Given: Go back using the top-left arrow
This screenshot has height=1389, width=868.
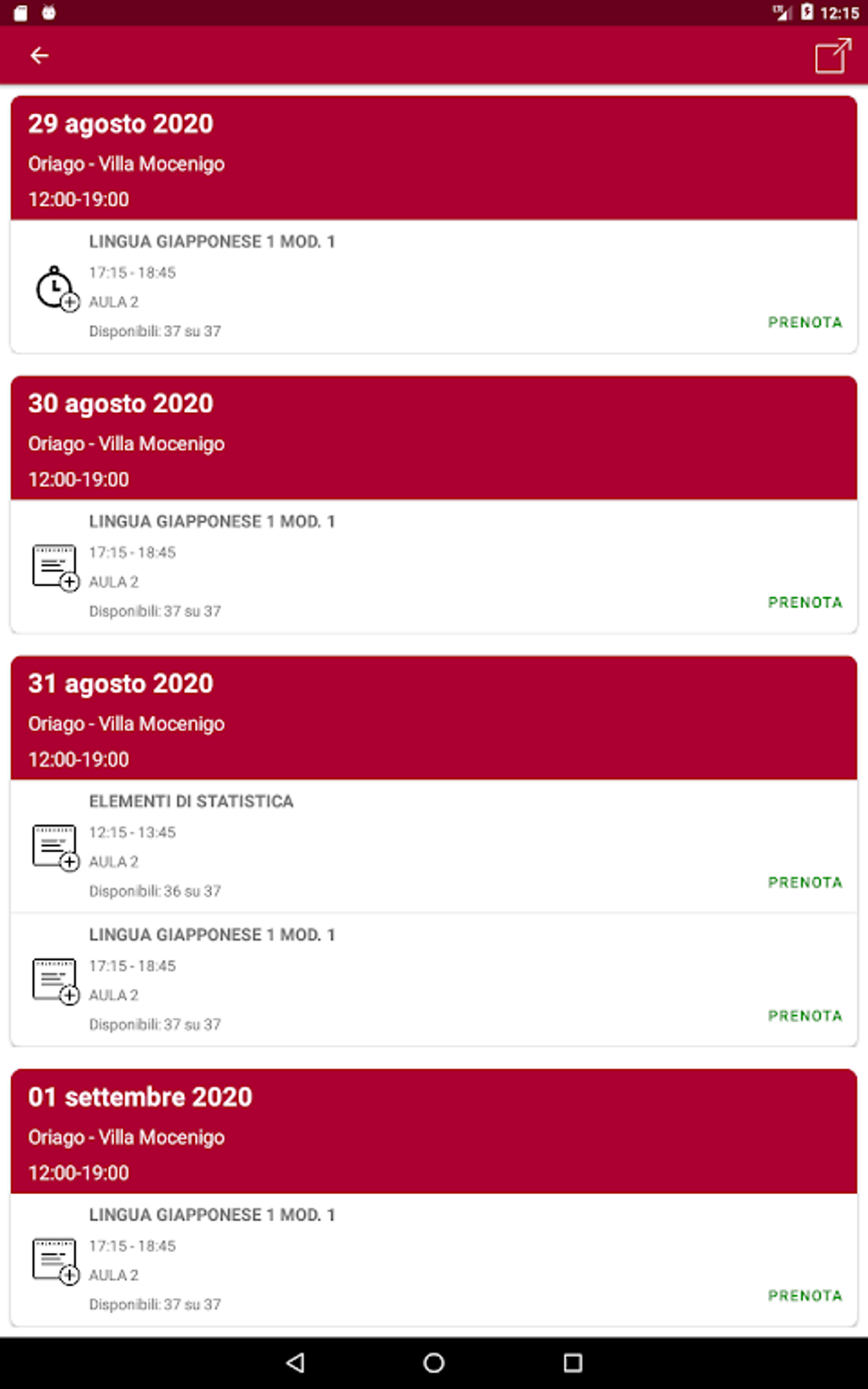Looking at the screenshot, I should (x=39, y=56).
